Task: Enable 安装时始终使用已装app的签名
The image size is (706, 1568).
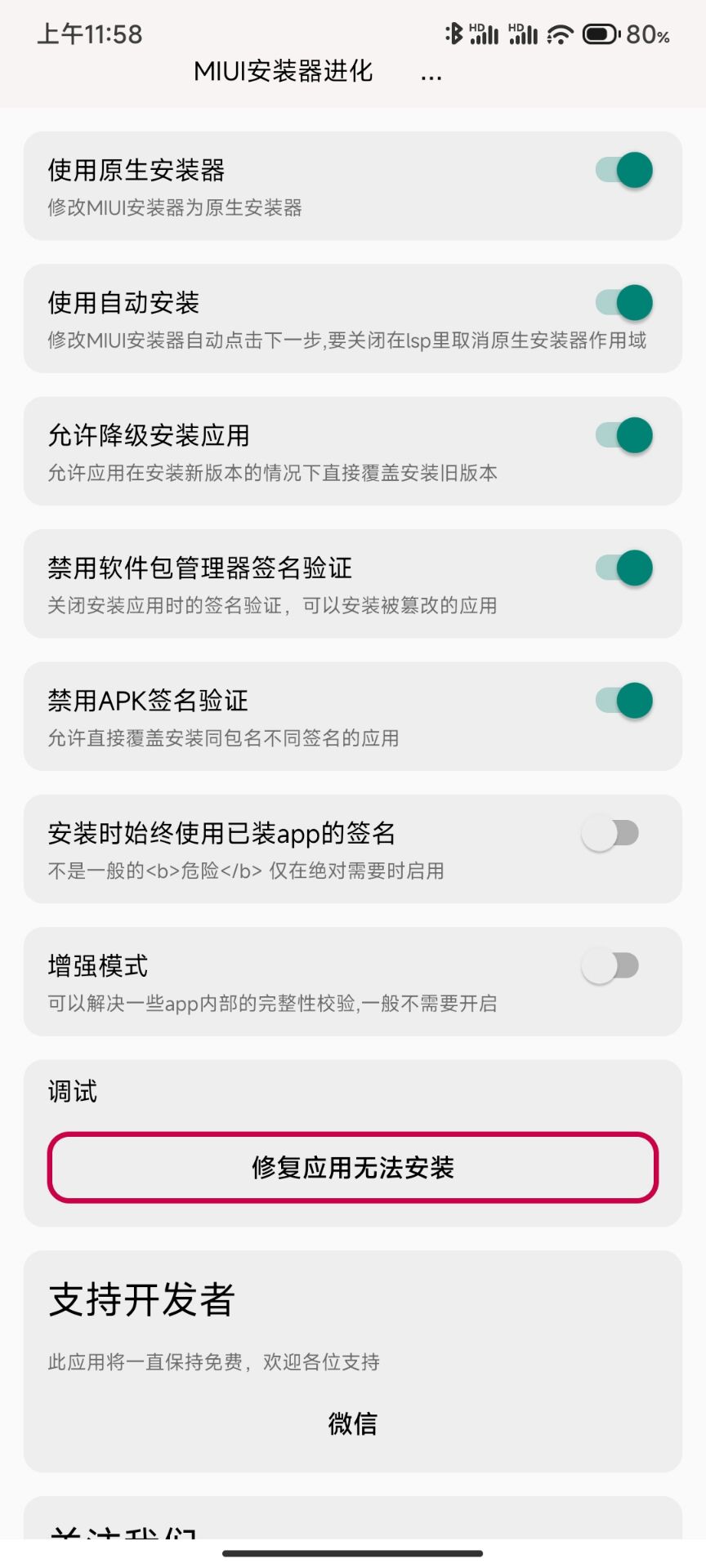Action: click(610, 834)
